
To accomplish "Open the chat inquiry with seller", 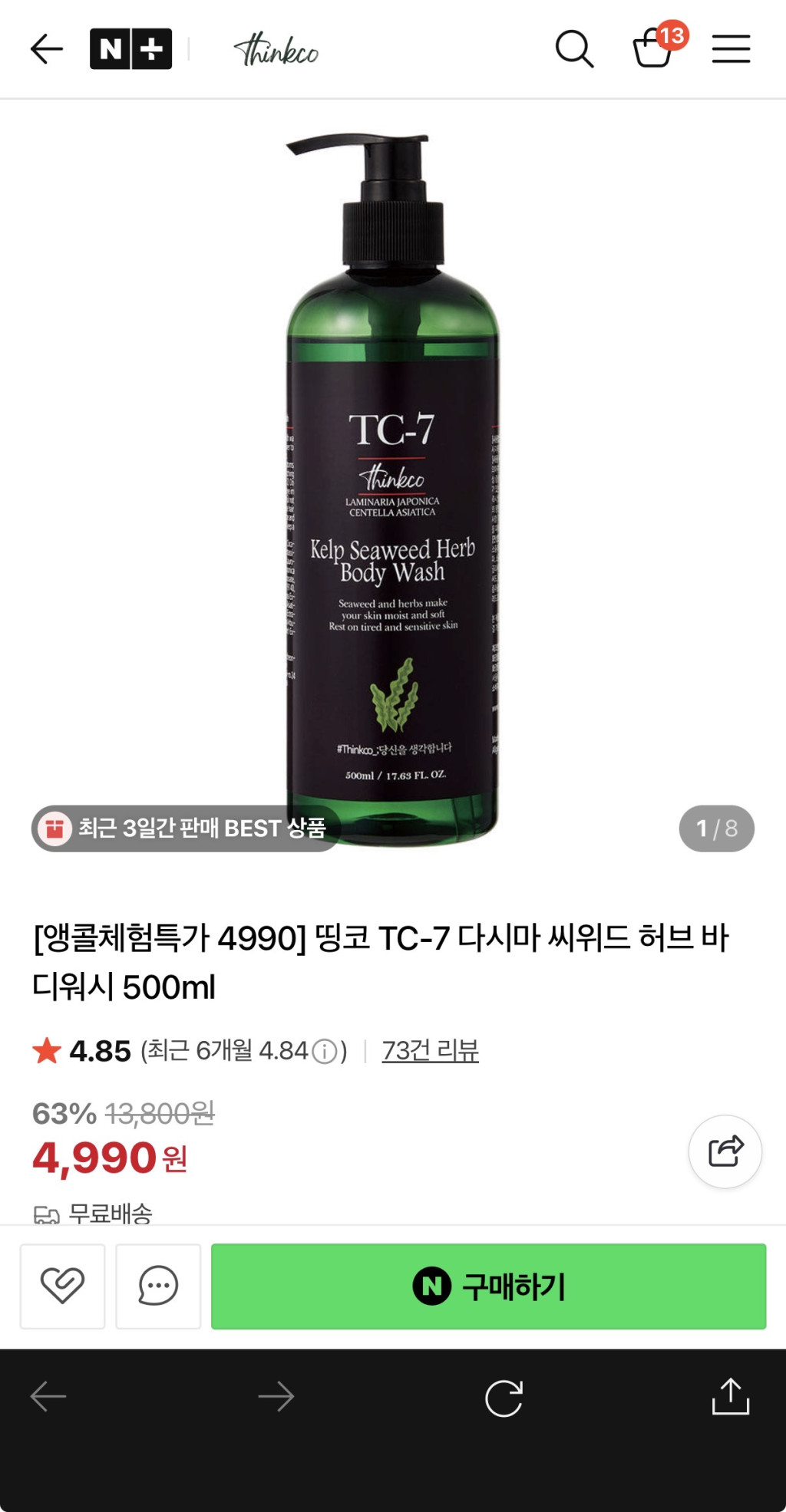I will (158, 1286).
